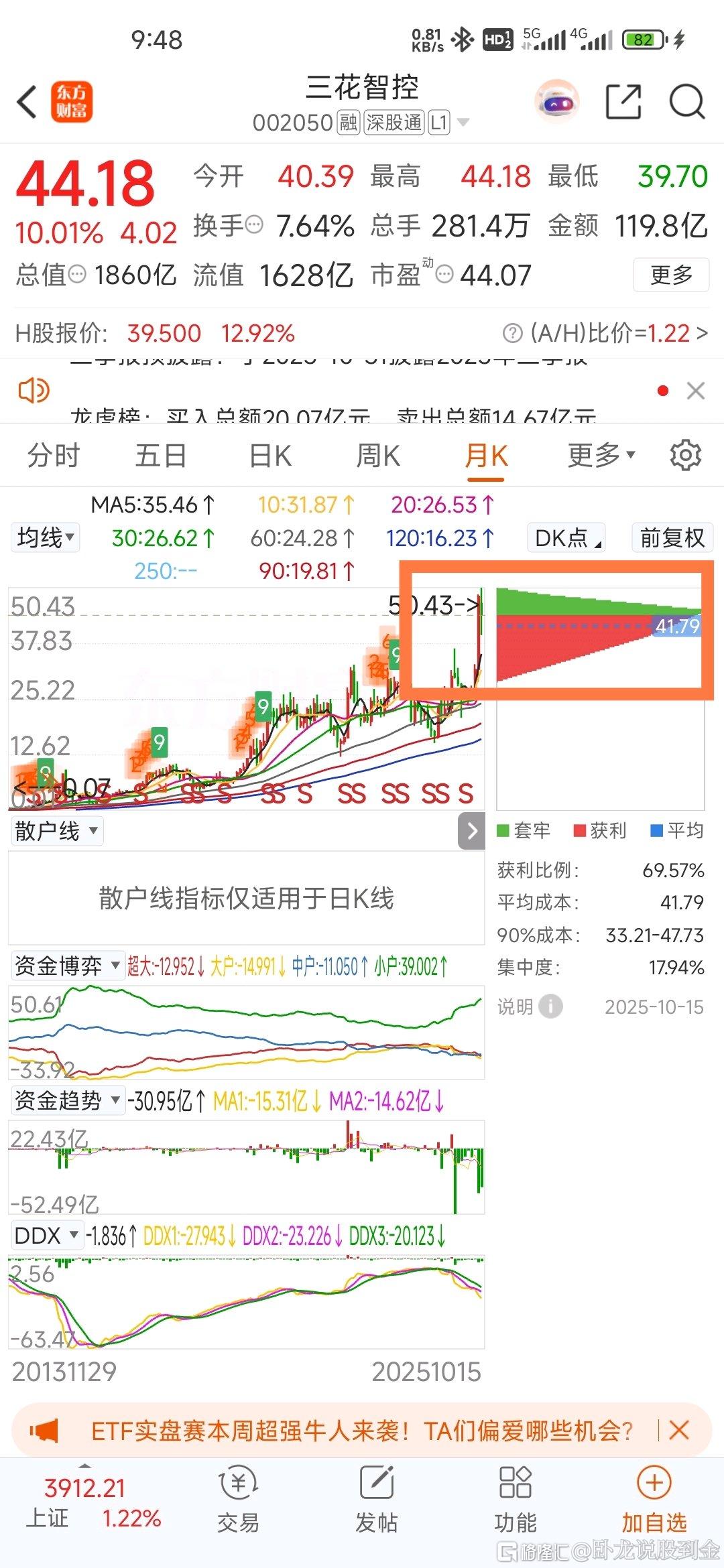Expand the 更多 chart period dropdown
The width and height of the screenshot is (724, 1568).
[601, 456]
